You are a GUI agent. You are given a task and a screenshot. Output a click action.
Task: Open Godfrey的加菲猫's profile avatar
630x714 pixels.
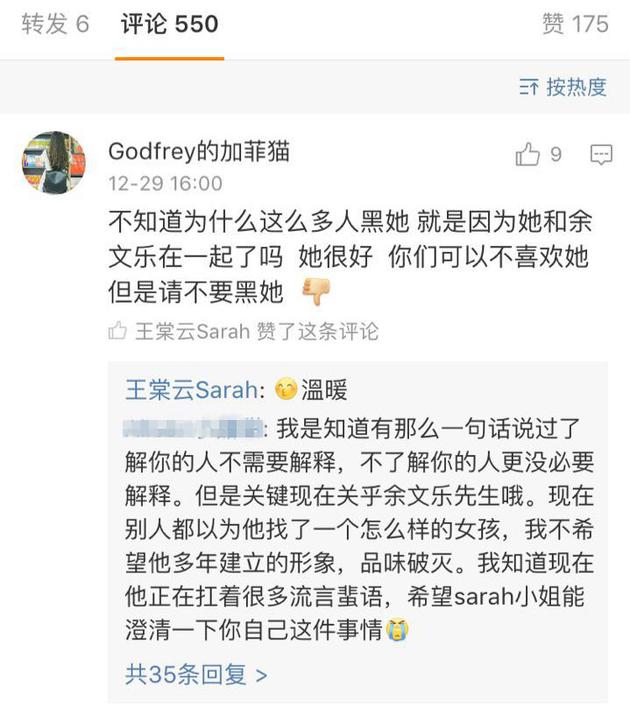pos(53,161)
